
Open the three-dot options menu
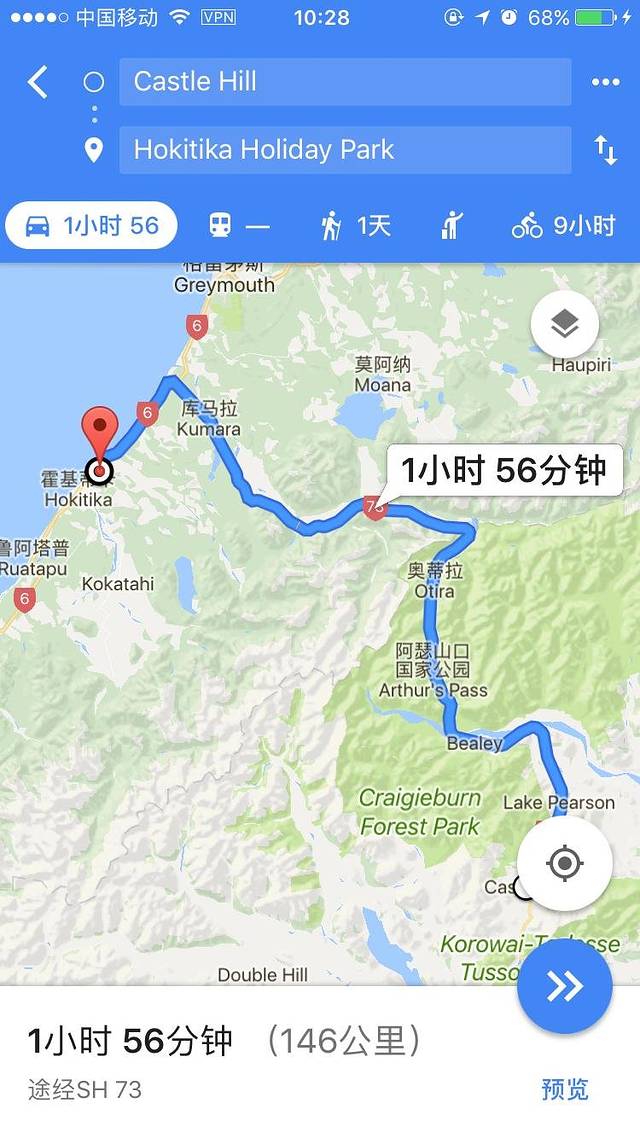605,82
